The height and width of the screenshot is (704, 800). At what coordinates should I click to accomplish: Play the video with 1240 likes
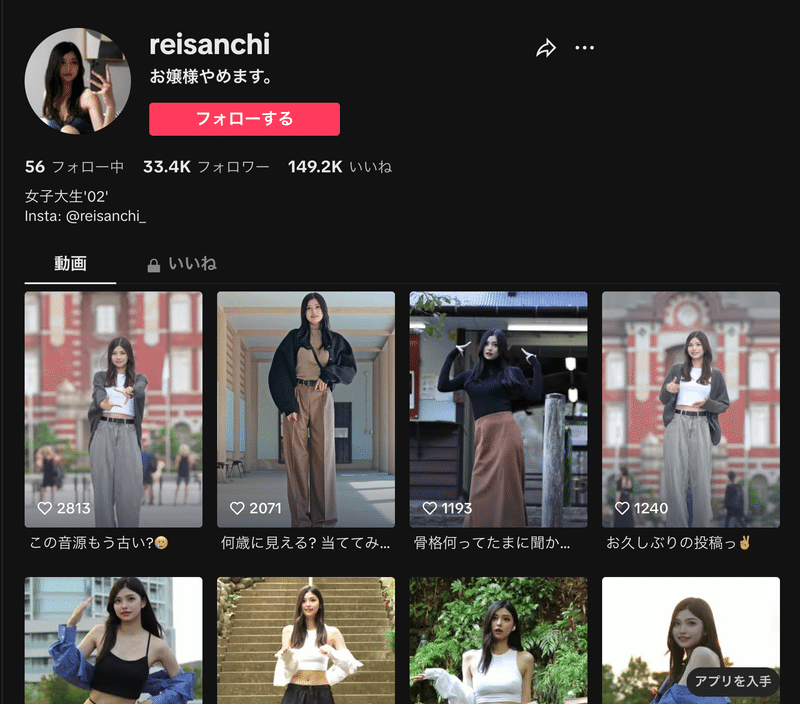point(691,409)
